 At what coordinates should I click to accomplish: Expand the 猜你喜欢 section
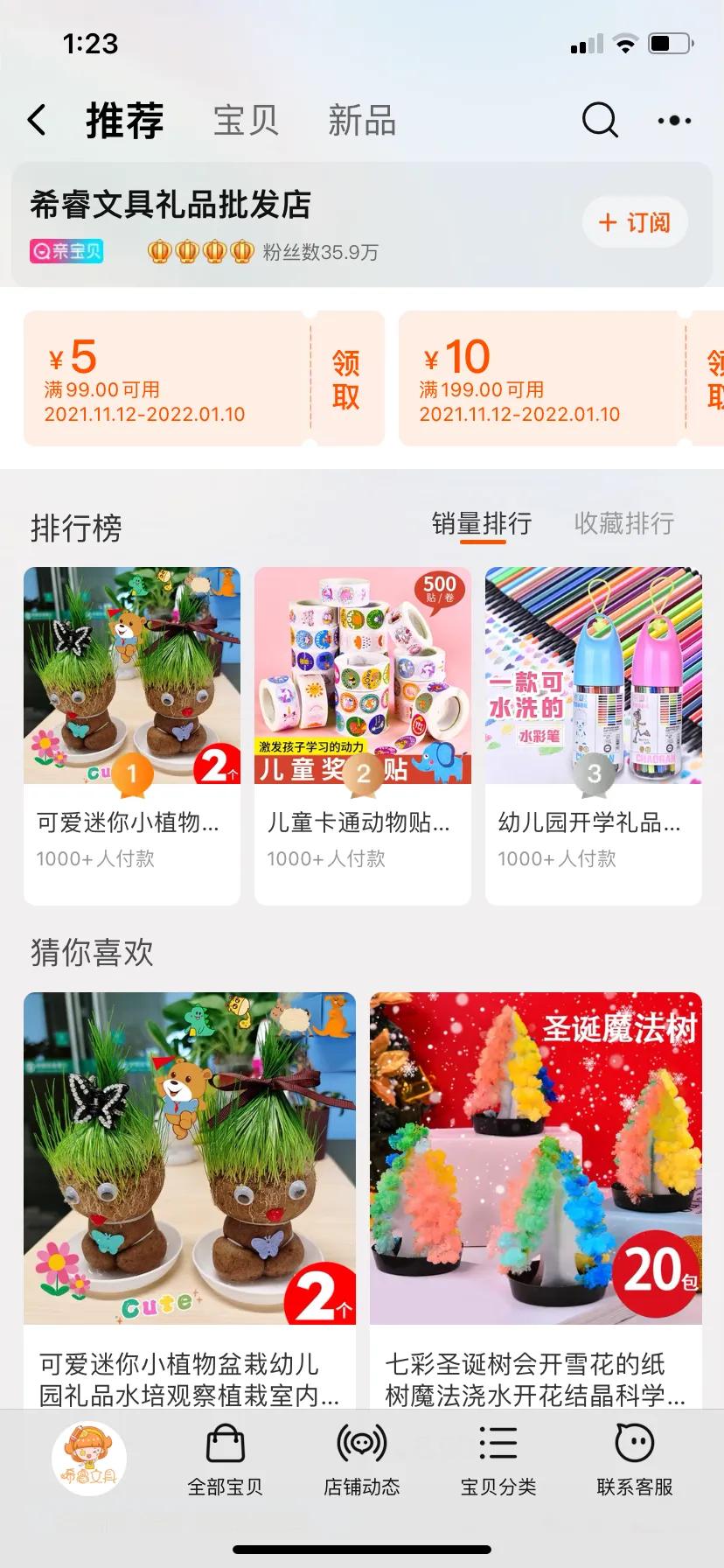coord(90,954)
